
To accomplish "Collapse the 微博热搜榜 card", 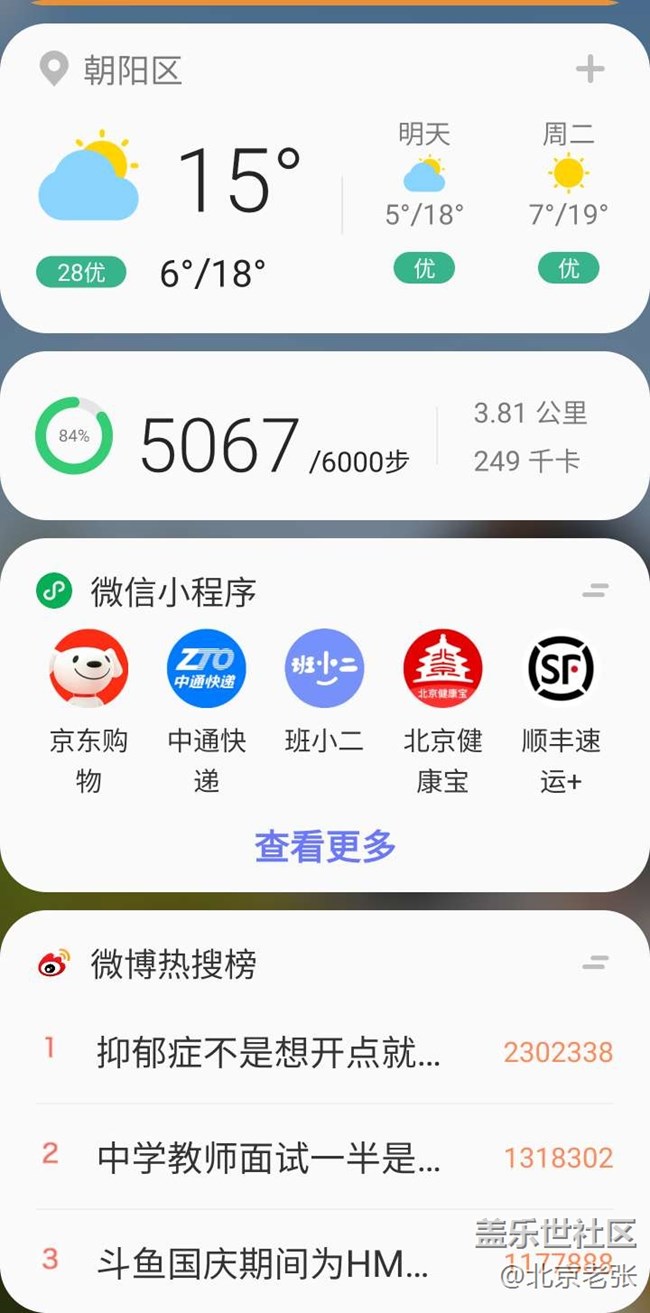I will coord(595,963).
